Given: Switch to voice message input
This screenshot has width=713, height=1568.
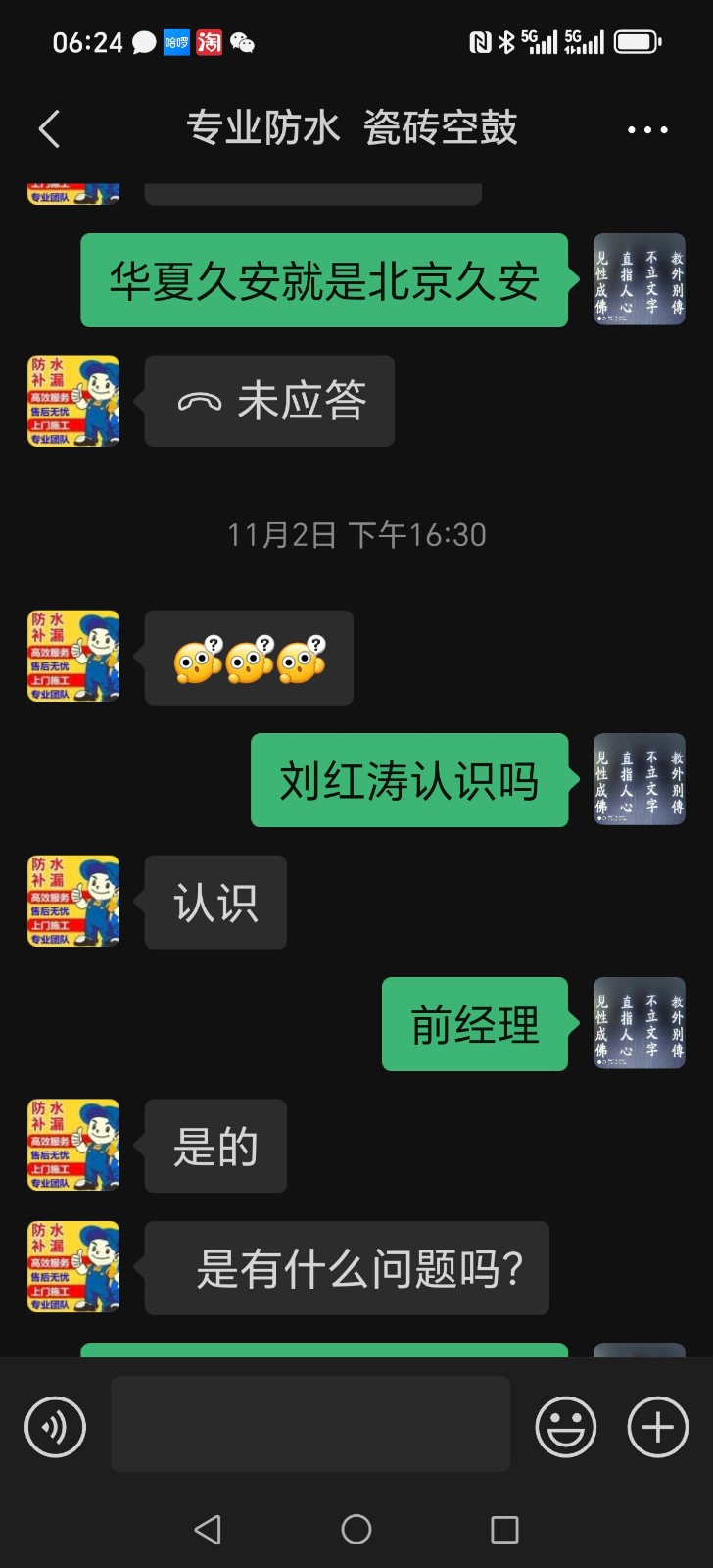Looking at the screenshot, I should [56, 1427].
